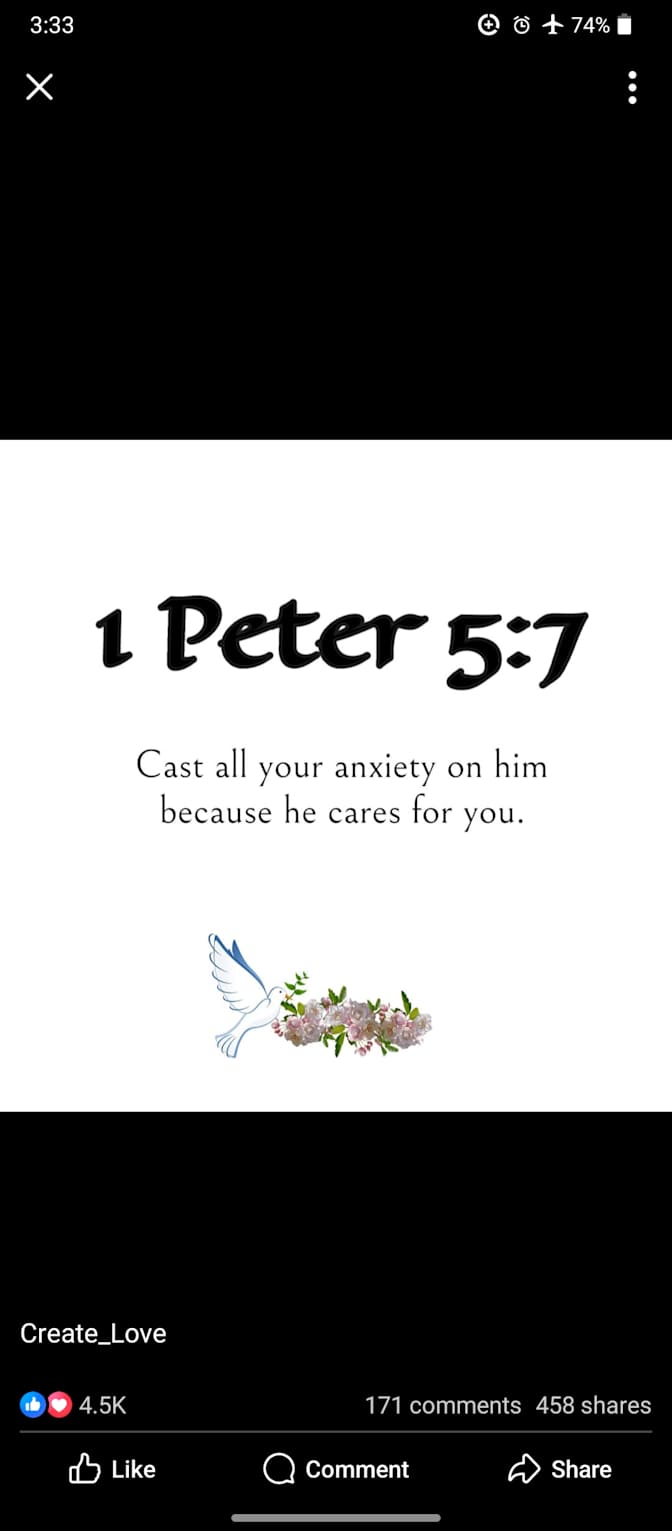Tap the 1 Peter 5:7 photo

[x=336, y=775]
